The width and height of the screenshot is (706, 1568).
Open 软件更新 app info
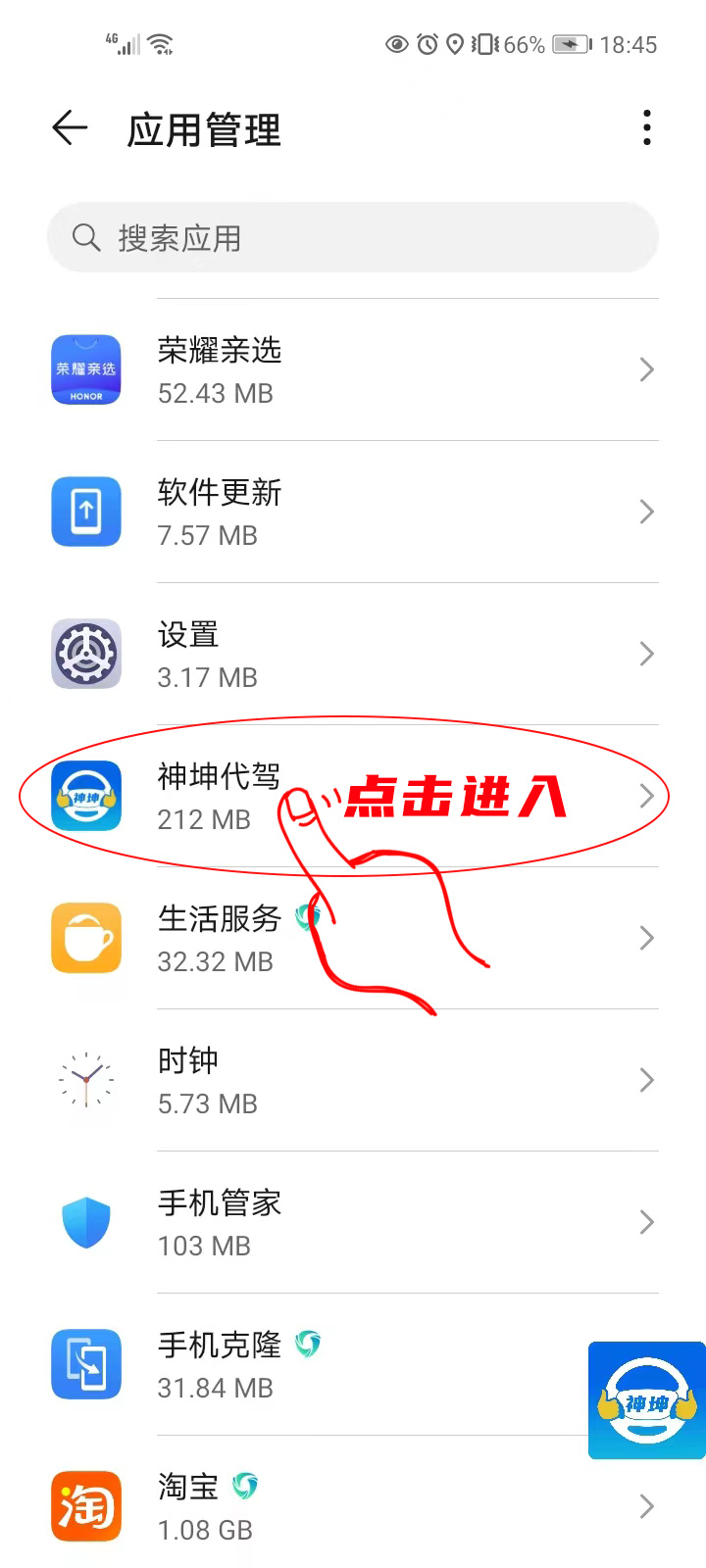(x=353, y=513)
